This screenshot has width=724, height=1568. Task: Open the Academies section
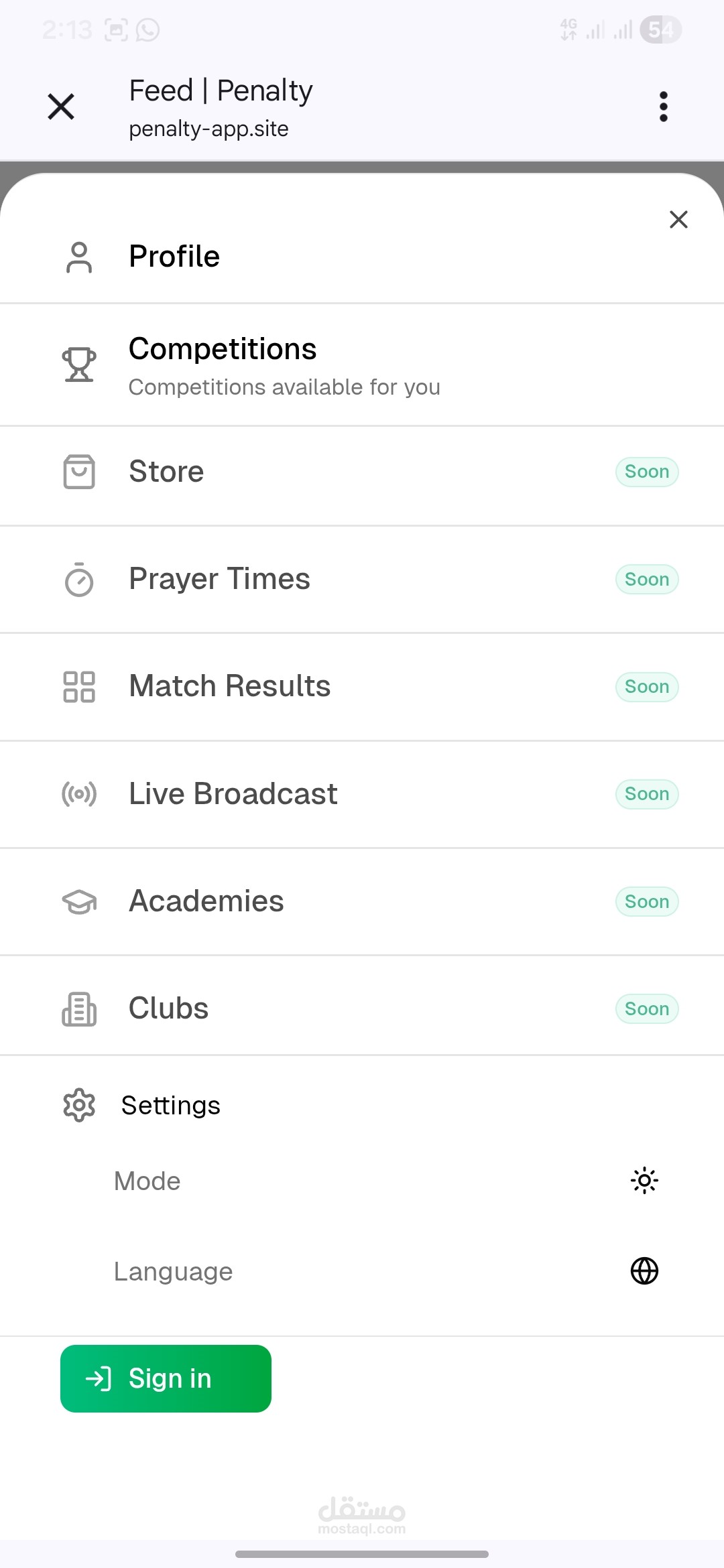tap(206, 901)
